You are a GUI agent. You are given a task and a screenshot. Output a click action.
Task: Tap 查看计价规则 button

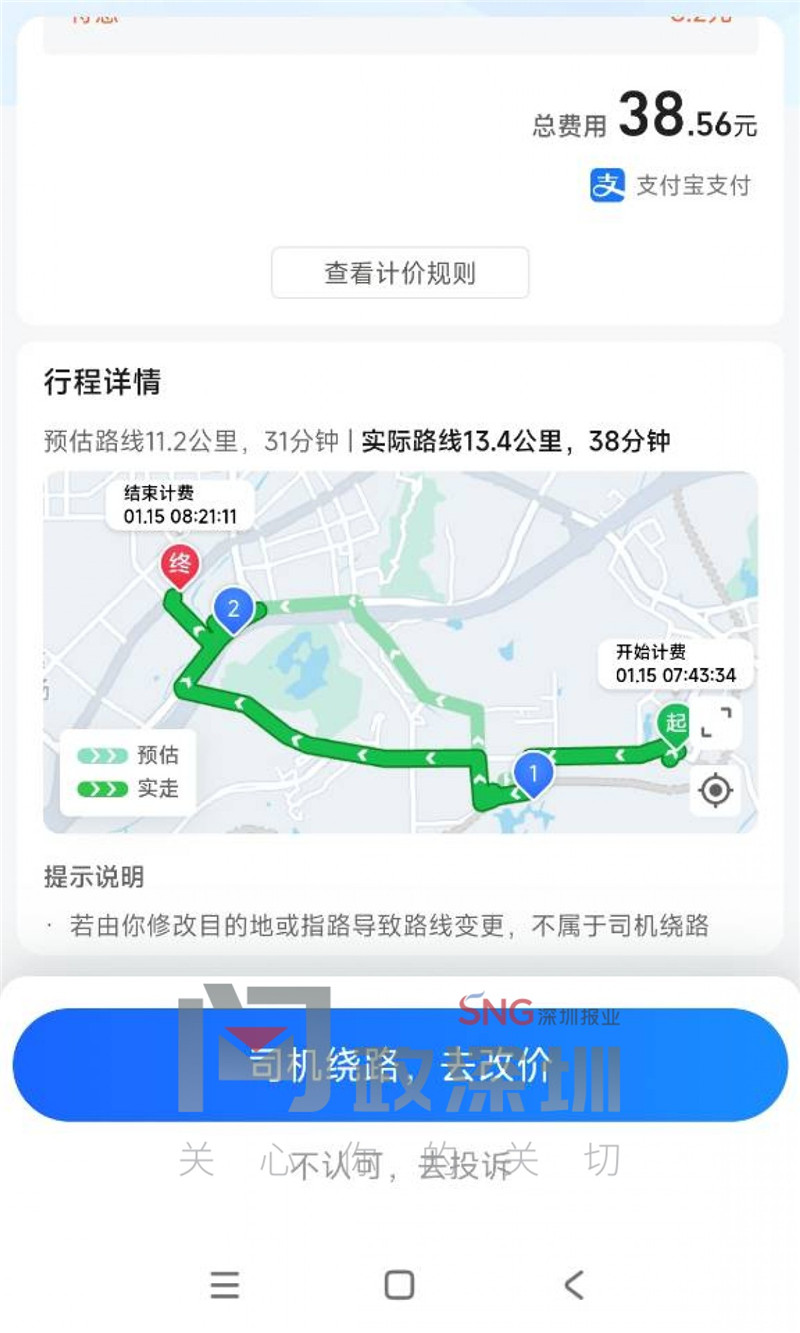point(400,273)
